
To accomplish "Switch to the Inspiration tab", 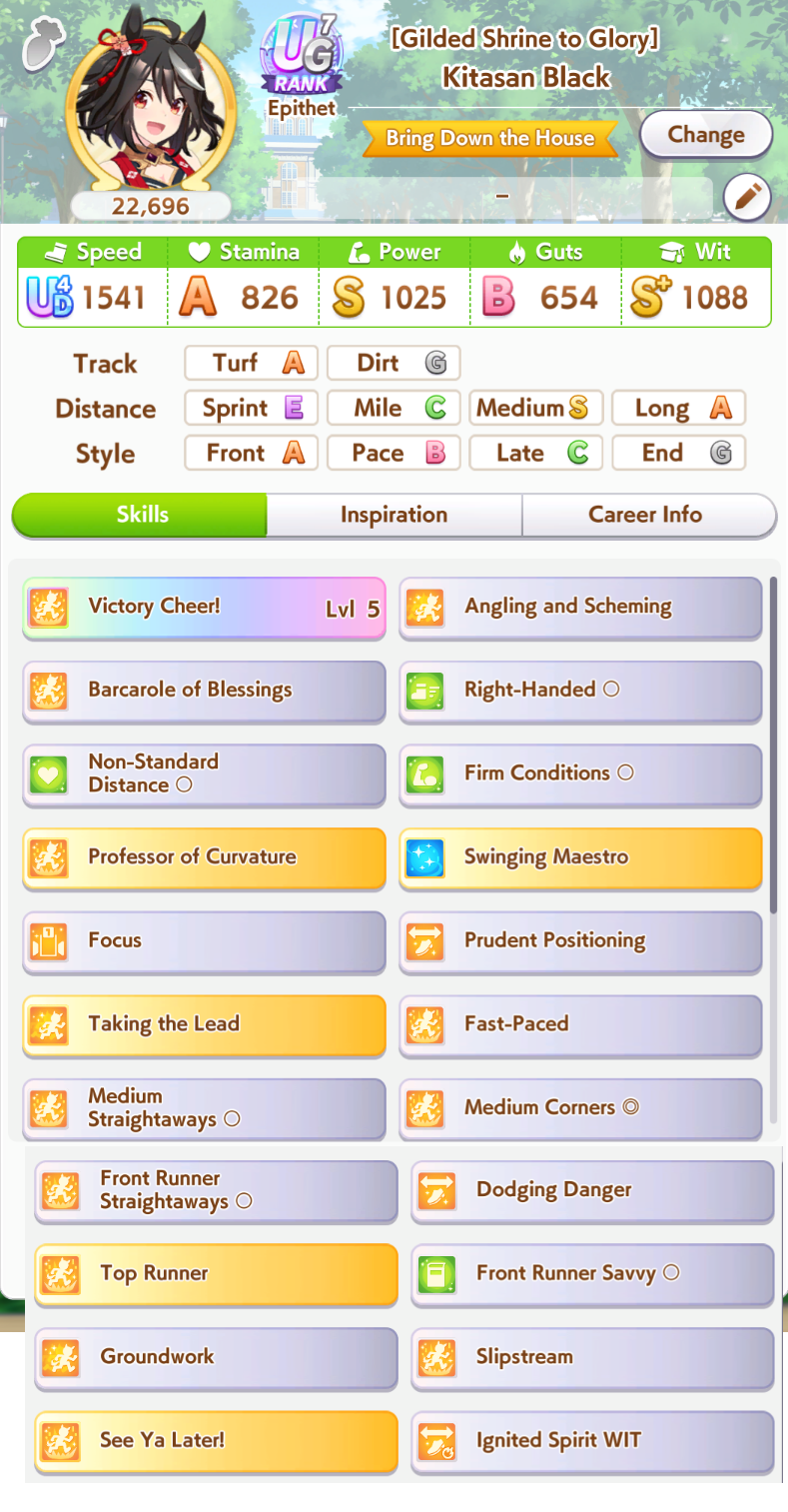I will pos(394,515).
